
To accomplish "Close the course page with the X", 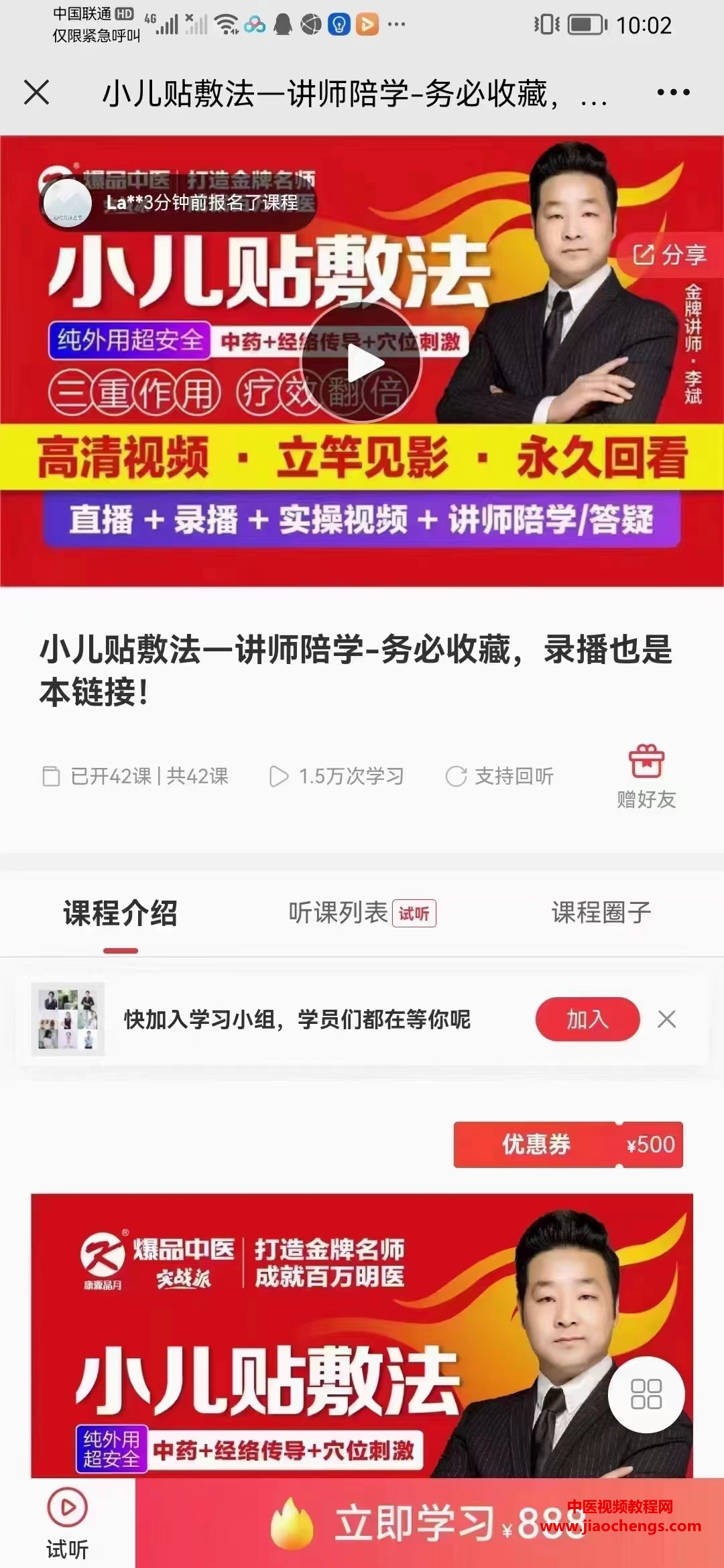I will pyautogui.click(x=36, y=92).
